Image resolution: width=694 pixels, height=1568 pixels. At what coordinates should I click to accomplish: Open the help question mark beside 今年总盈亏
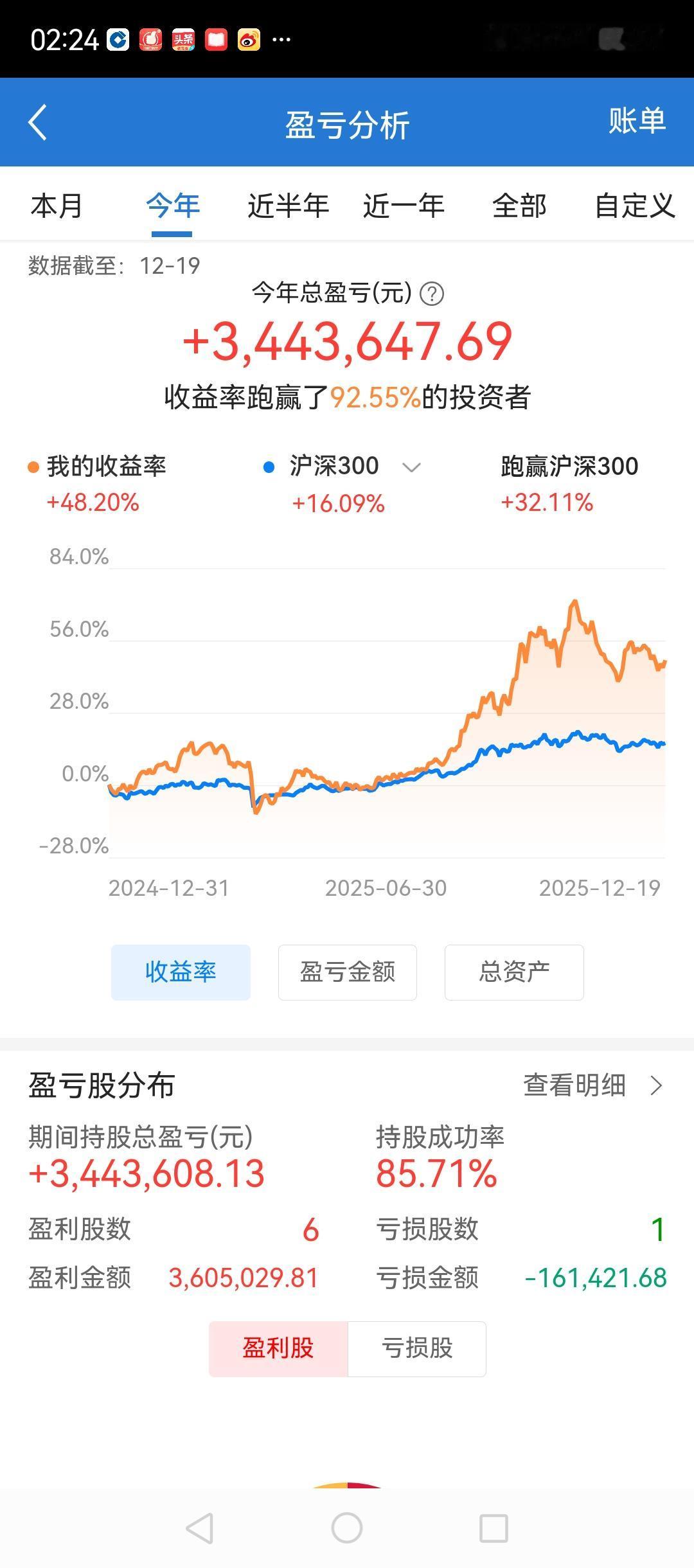point(432,295)
